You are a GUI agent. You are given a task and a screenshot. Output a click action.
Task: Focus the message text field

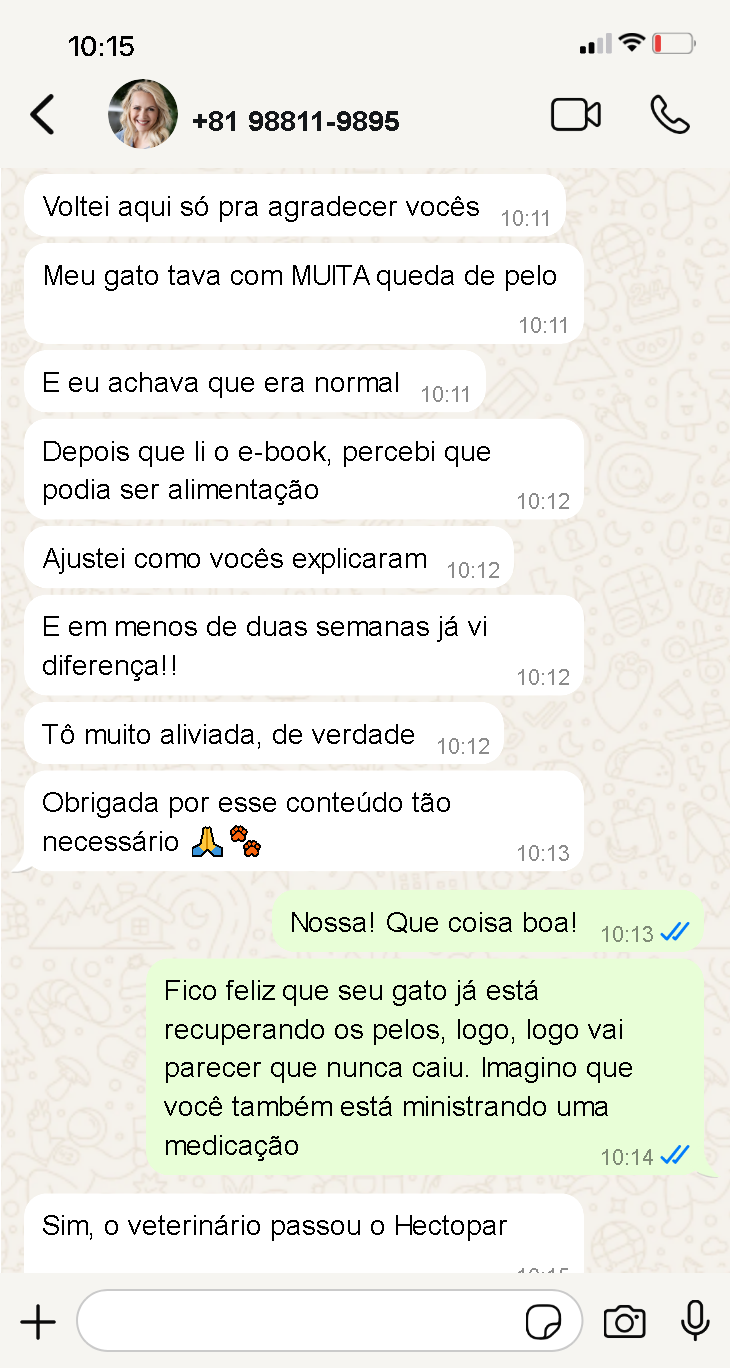tap(300, 1322)
